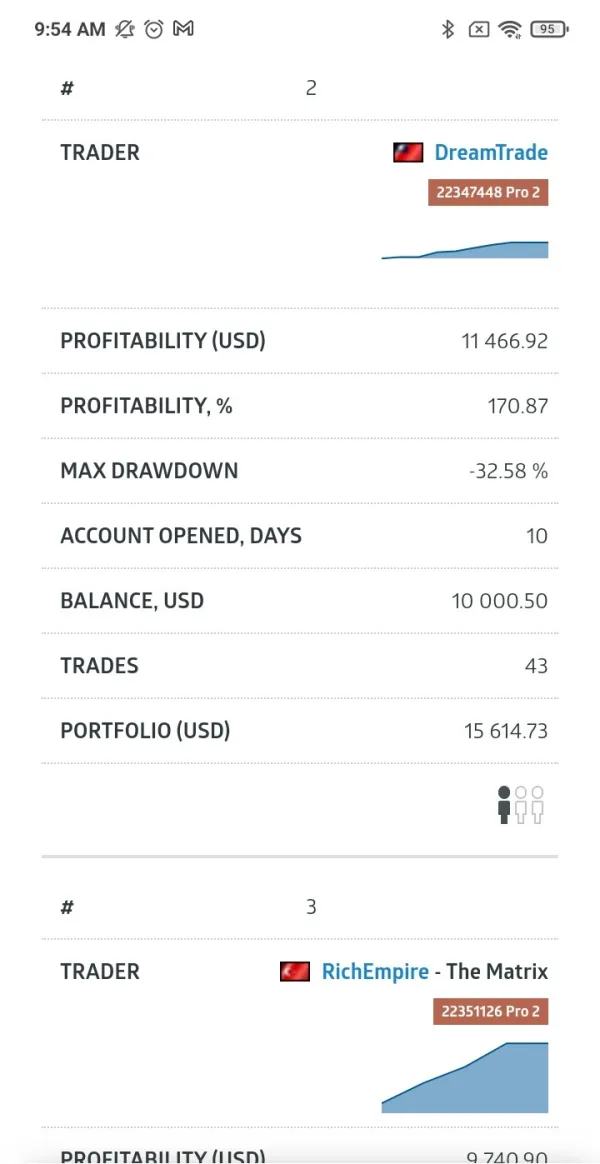Tap the investors icon under DreamTrade's portfolio

(520, 805)
